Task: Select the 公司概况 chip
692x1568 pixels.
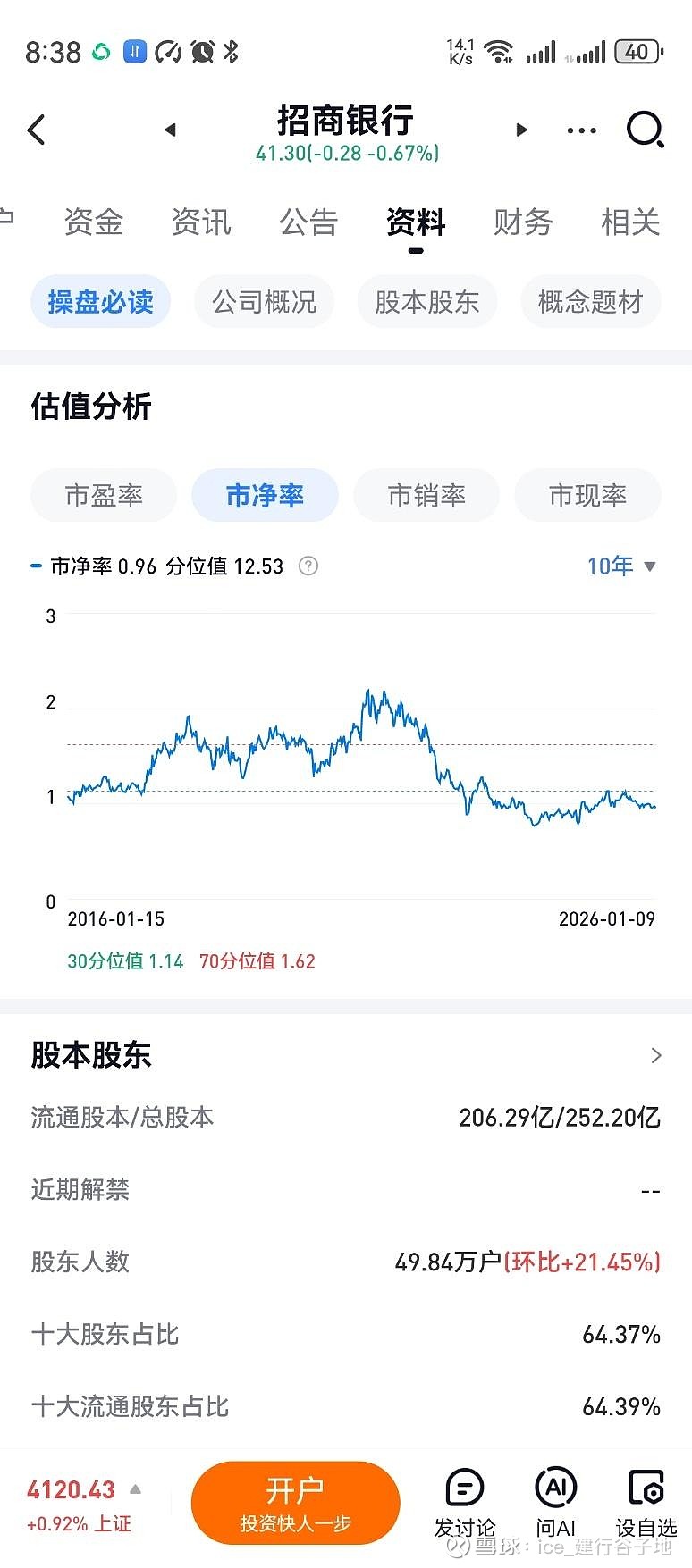Action: coord(264,302)
